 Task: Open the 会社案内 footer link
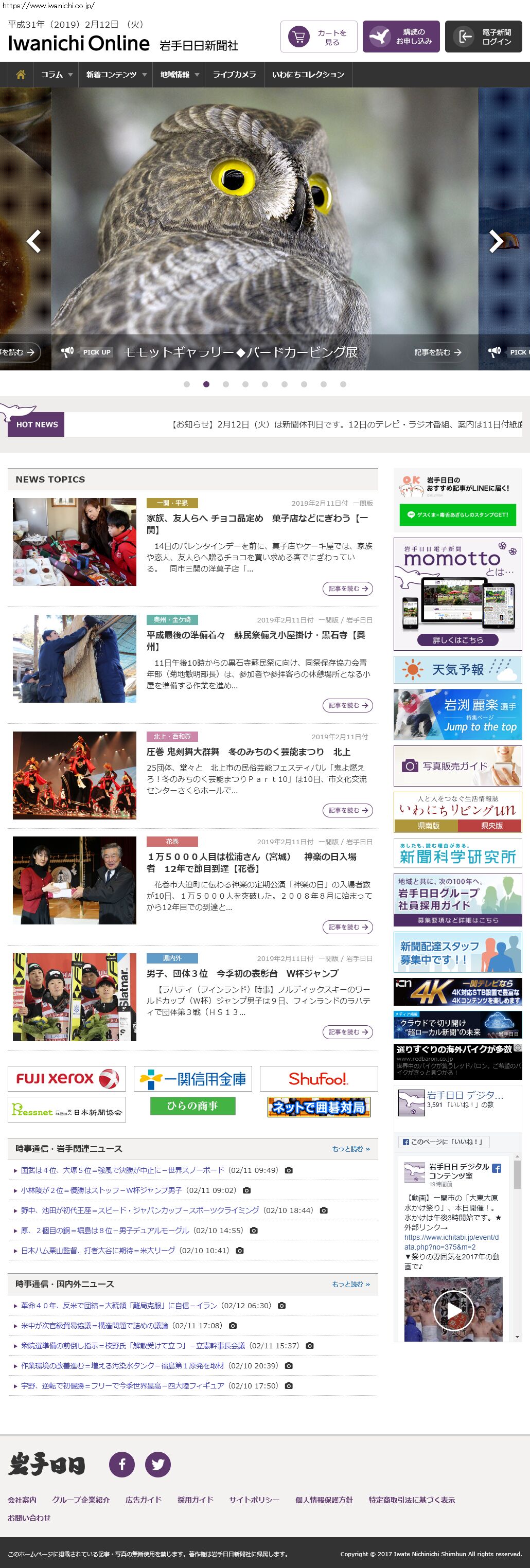pos(22,1500)
